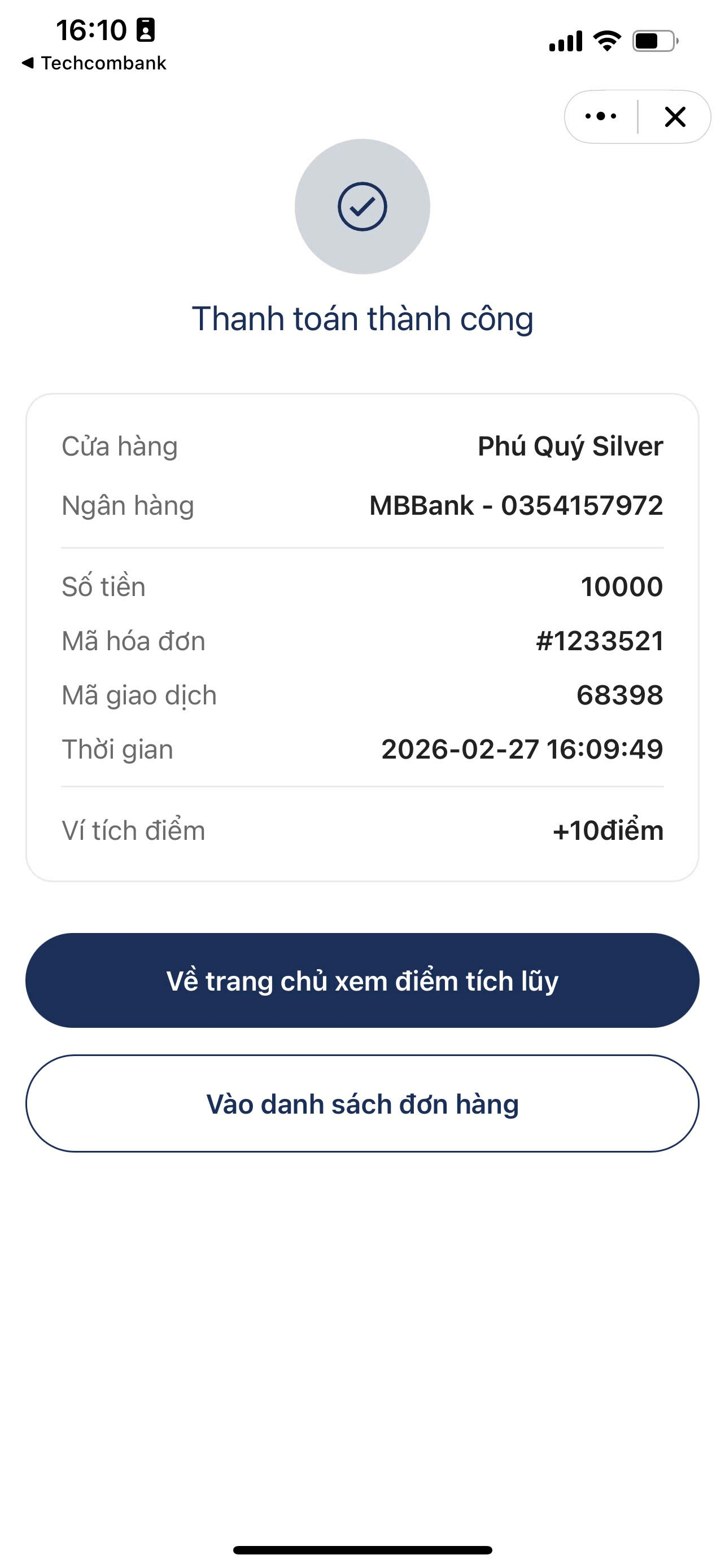Tap the success checkmark icon
The image size is (725, 1568).
[362, 207]
